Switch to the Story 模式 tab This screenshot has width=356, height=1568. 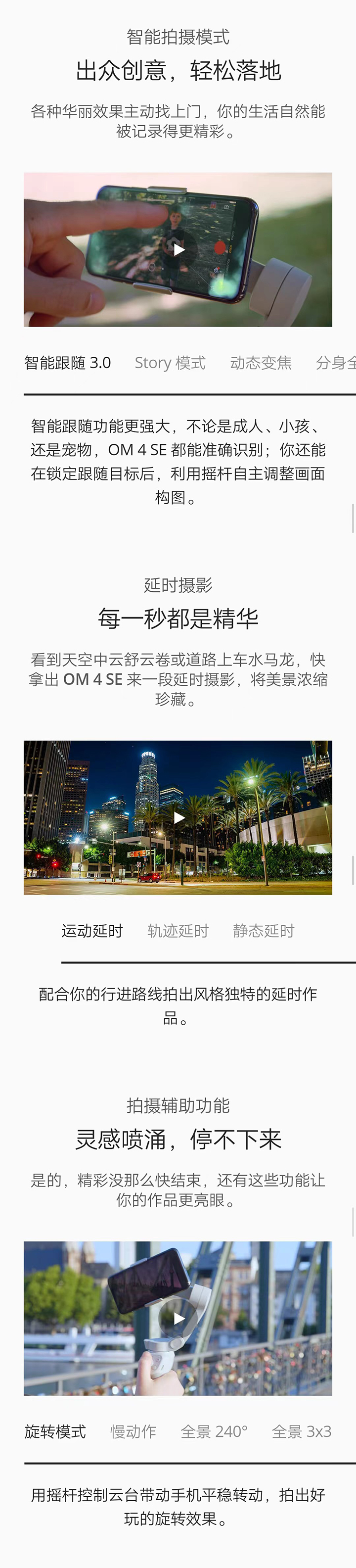170,363
